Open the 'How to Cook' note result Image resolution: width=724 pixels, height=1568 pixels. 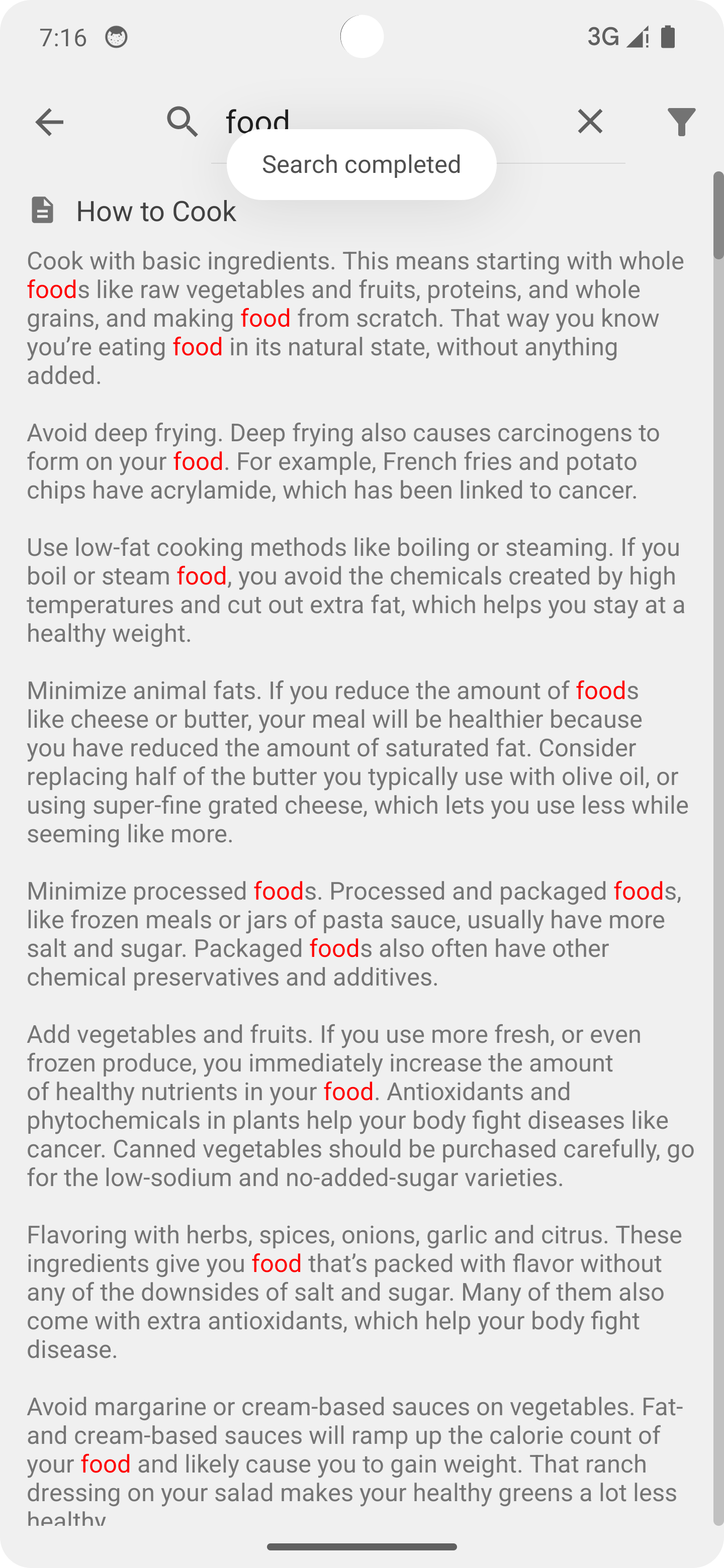156,211
